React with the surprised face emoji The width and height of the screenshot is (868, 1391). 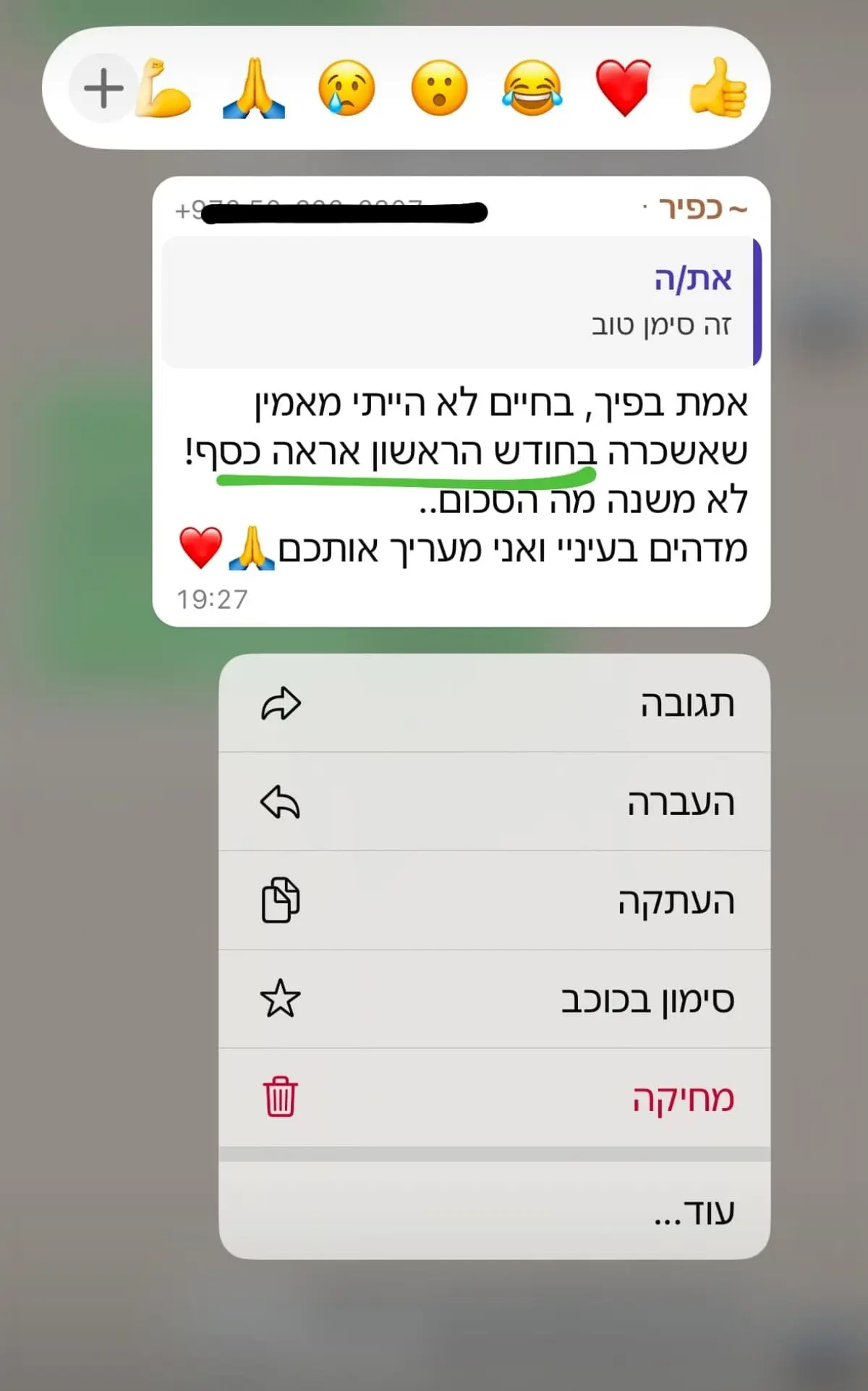(439, 88)
